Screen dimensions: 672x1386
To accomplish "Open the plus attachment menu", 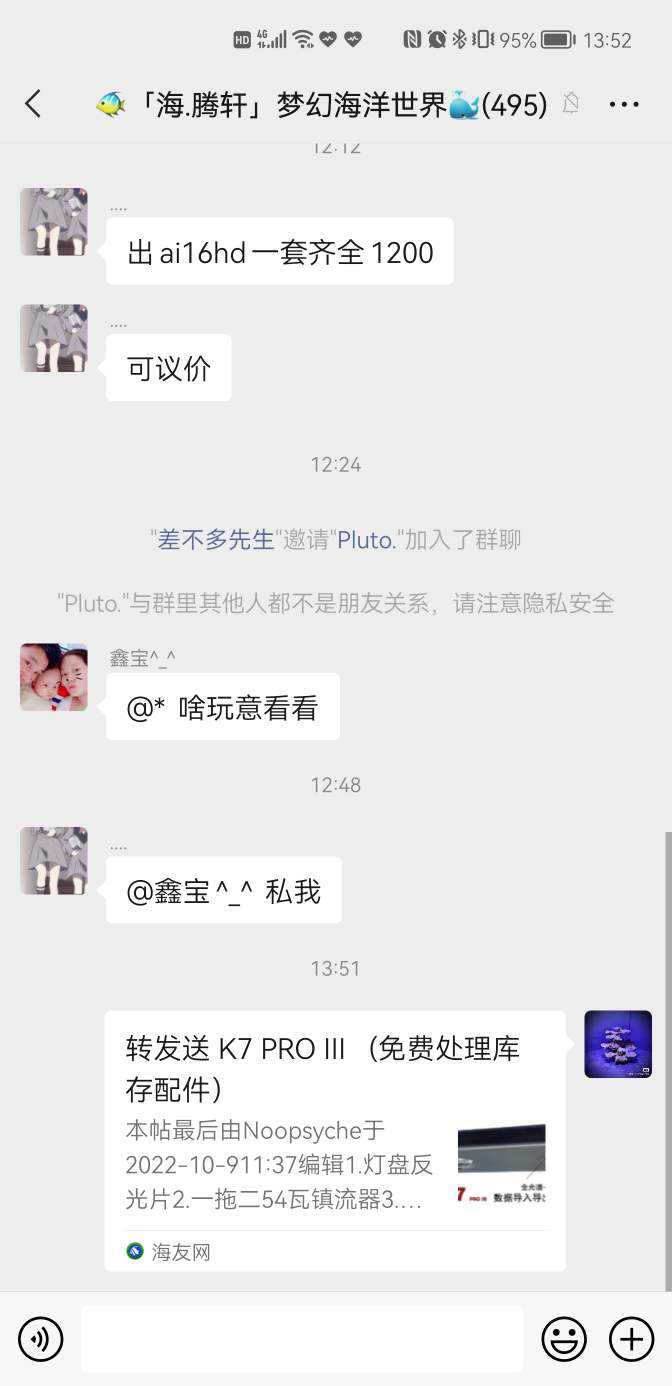I will point(631,1338).
